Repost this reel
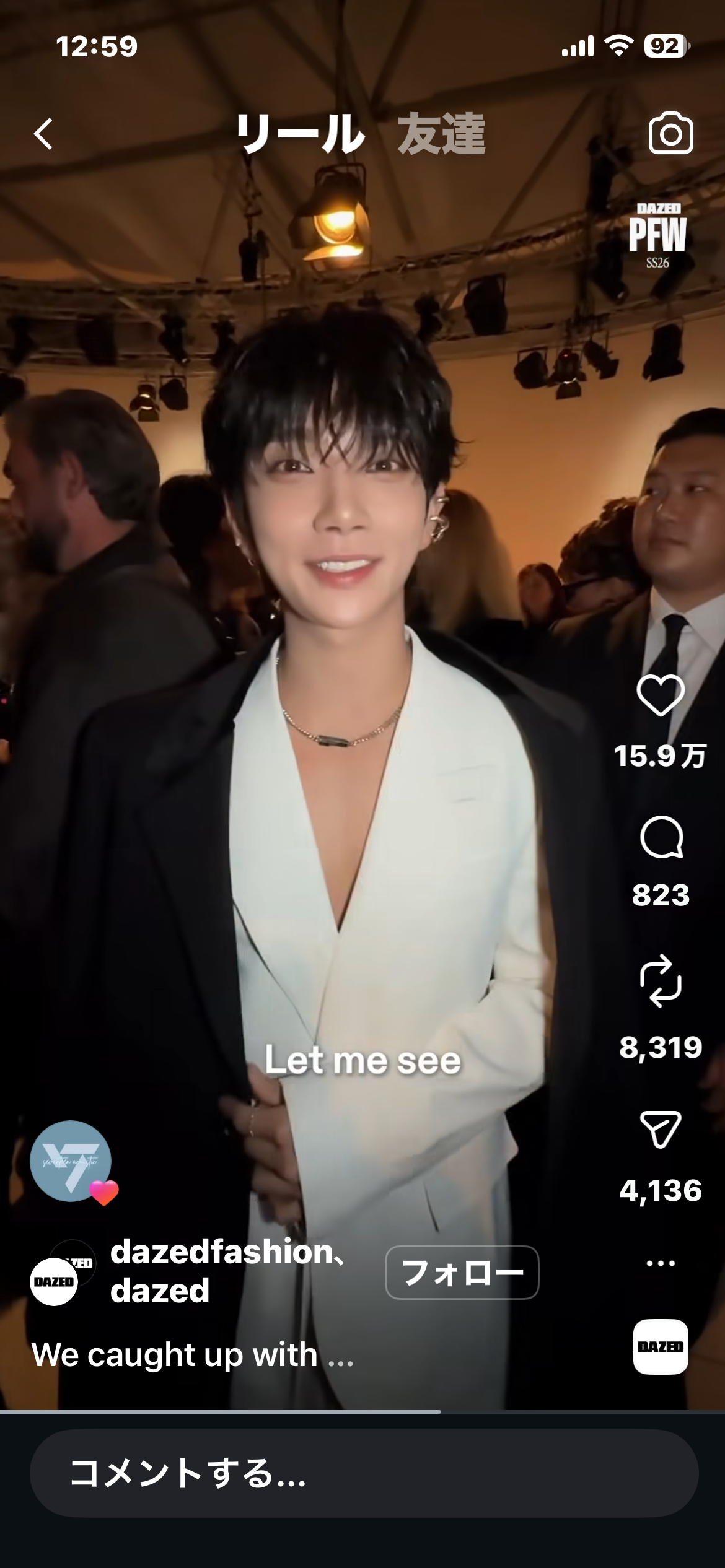 (x=661, y=981)
